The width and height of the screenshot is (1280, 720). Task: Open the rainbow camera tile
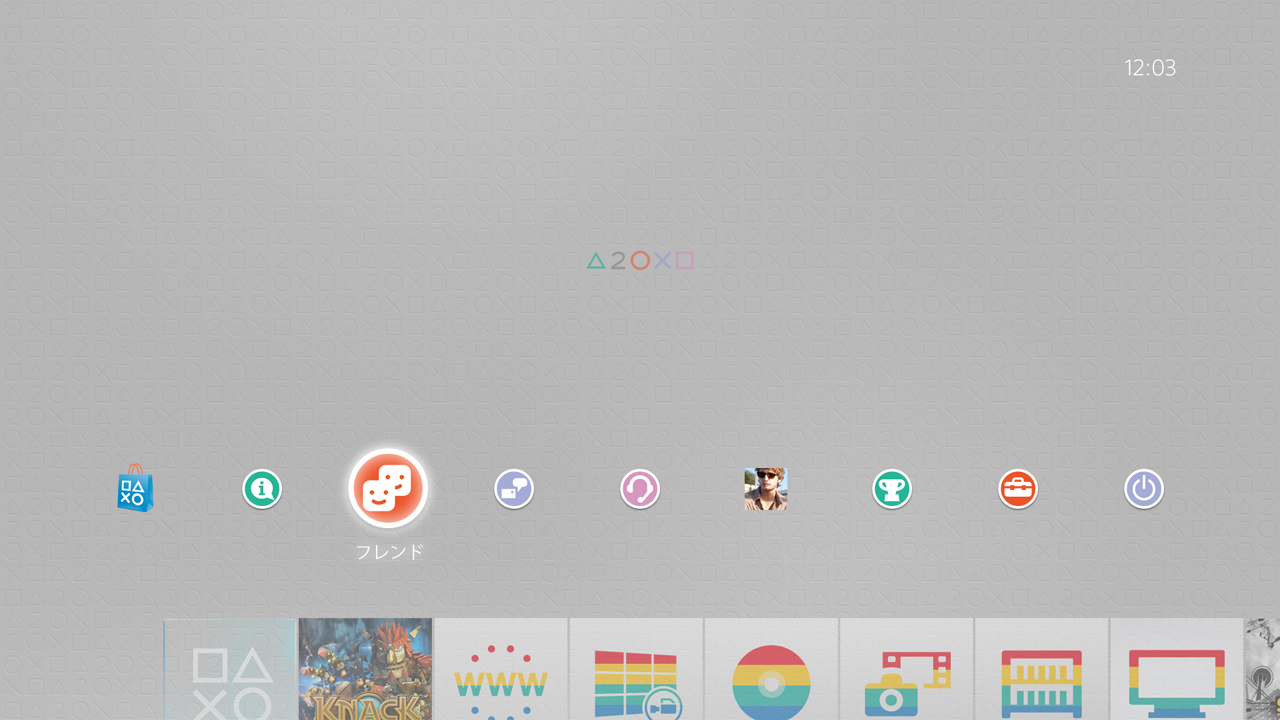coord(906,668)
